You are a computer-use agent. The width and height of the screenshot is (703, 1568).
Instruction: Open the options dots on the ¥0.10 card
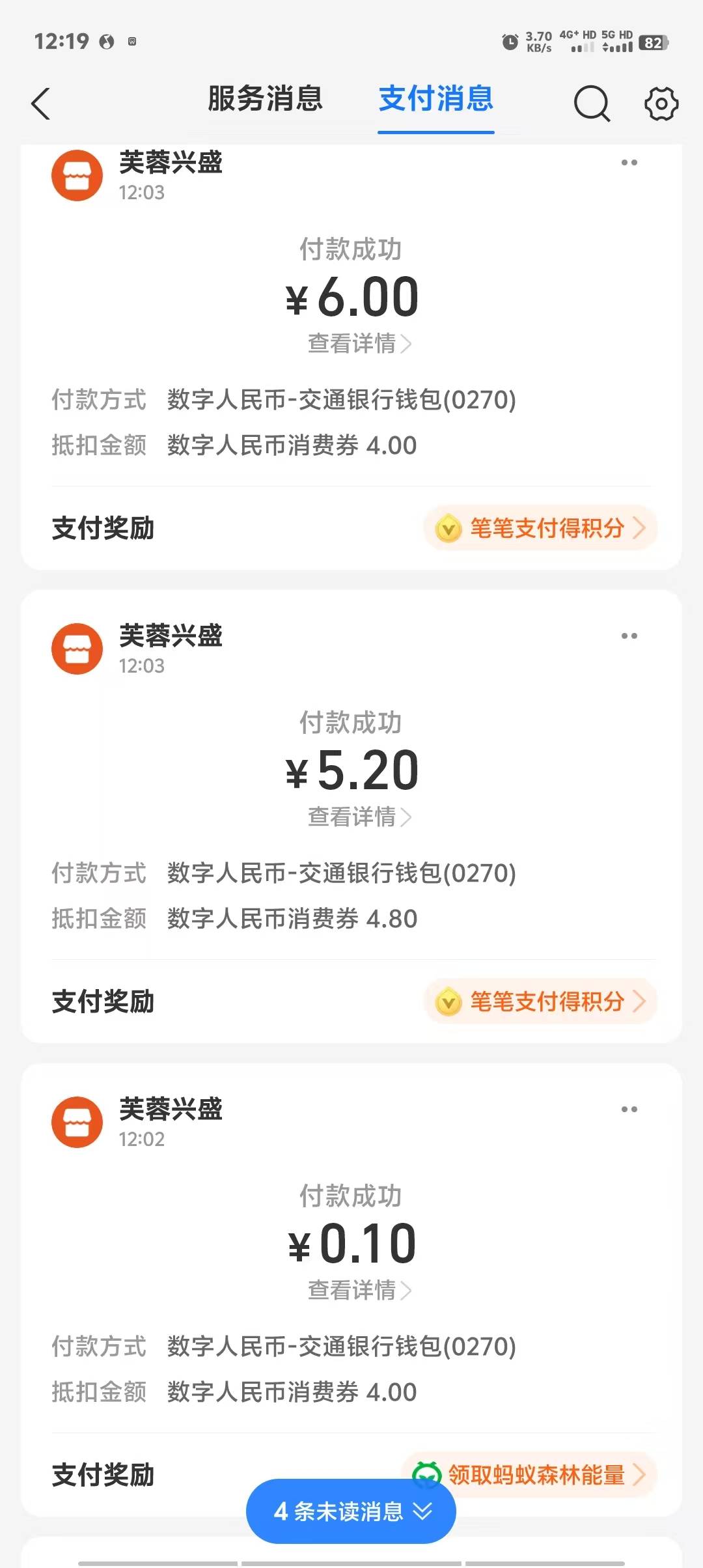coord(629,1110)
